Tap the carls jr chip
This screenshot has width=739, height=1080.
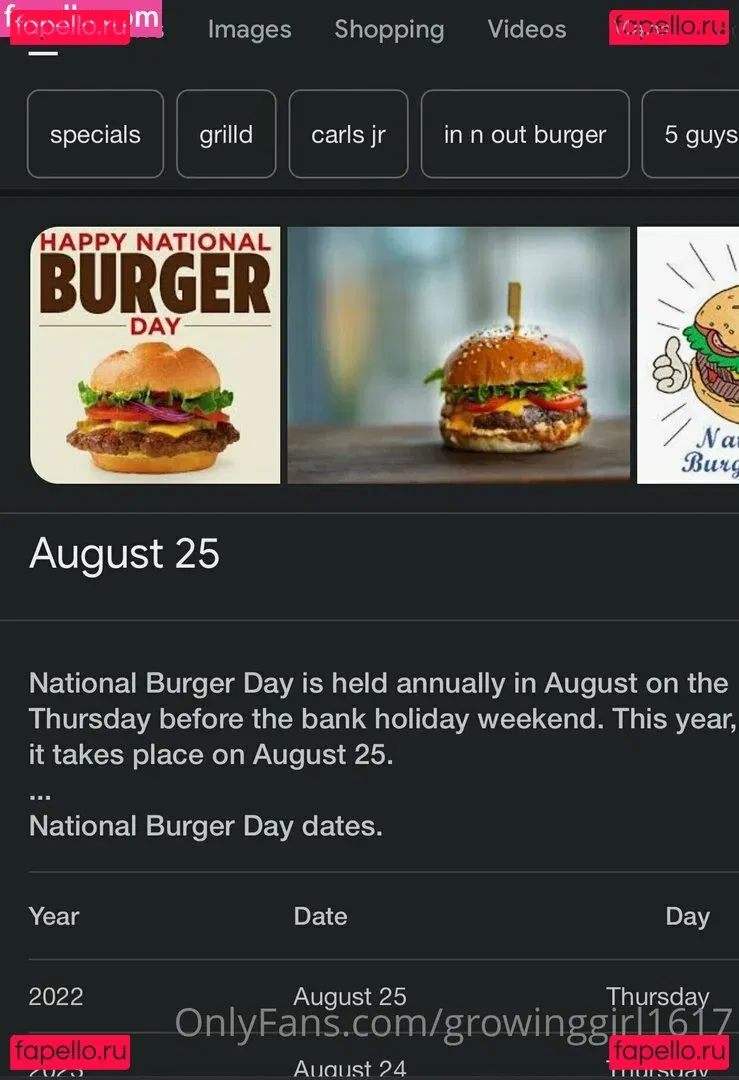point(348,134)
